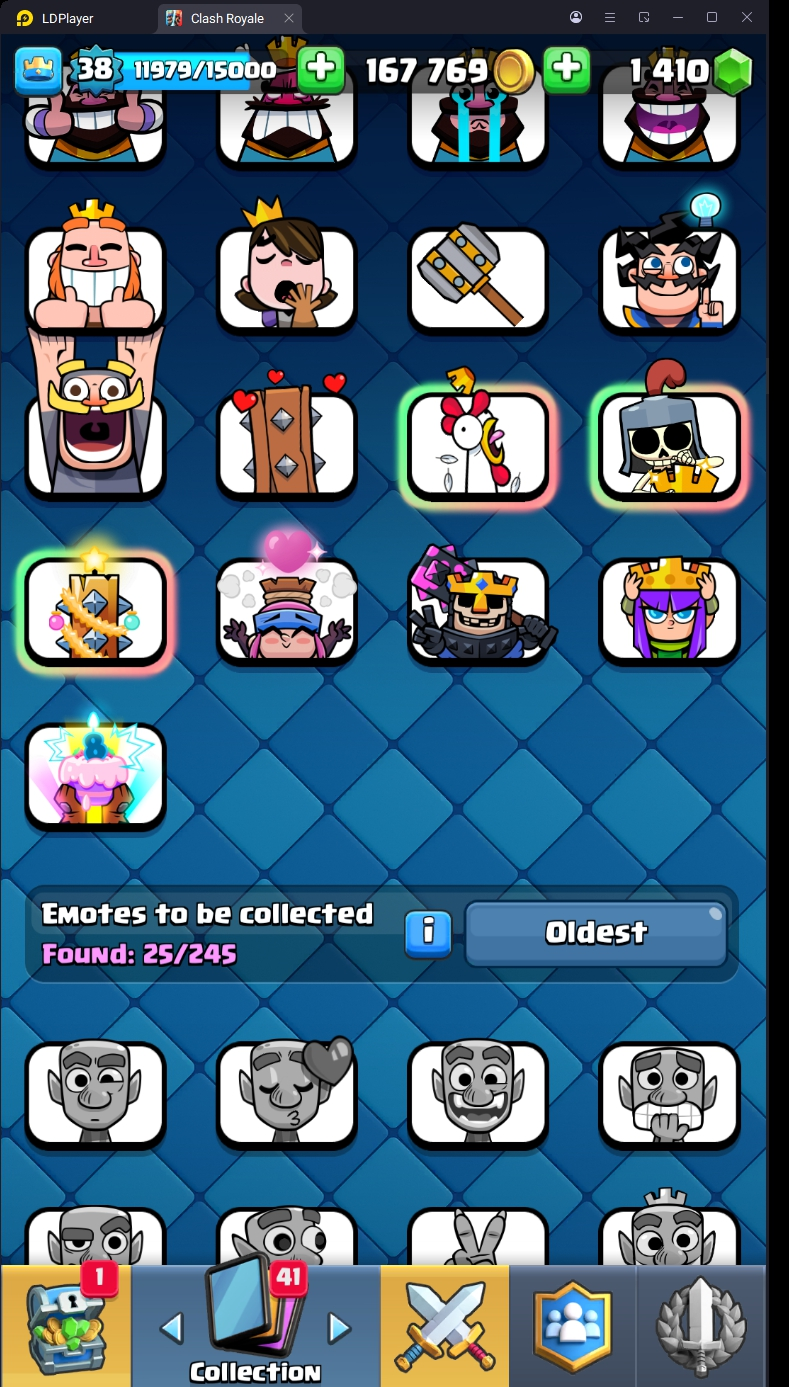Select the chicken emote
This screenshot has width=789, height=1387.
coord(478,445)
